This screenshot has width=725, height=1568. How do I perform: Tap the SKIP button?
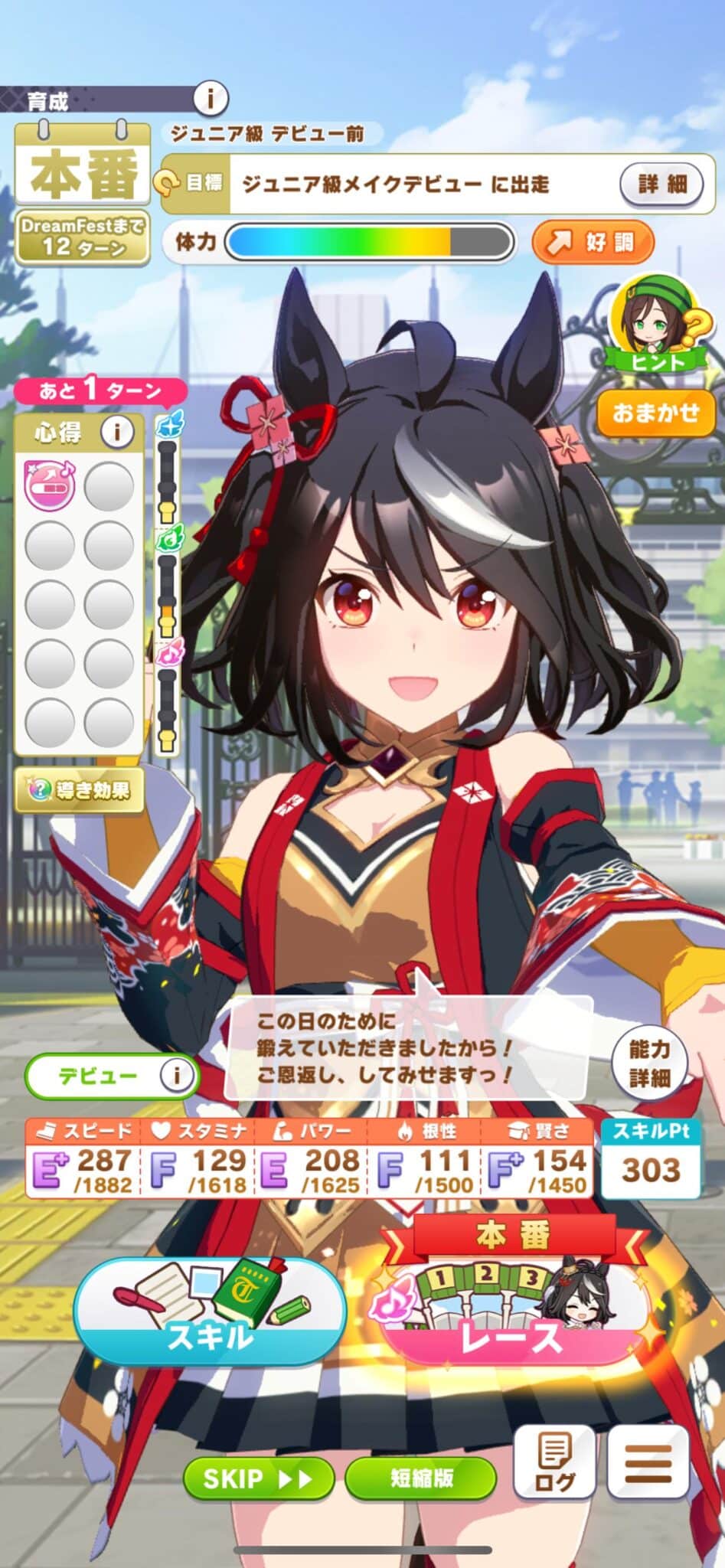[259, 1478]
